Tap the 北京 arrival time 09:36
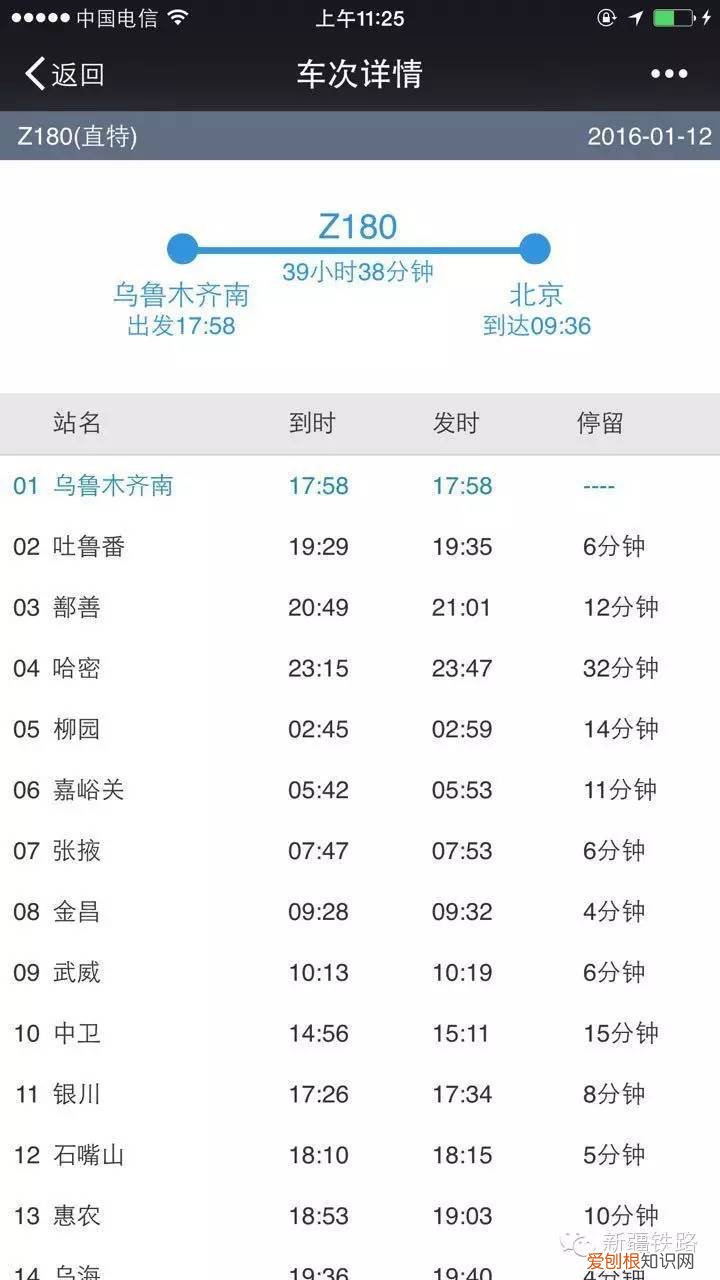 (x=537, y=326)
